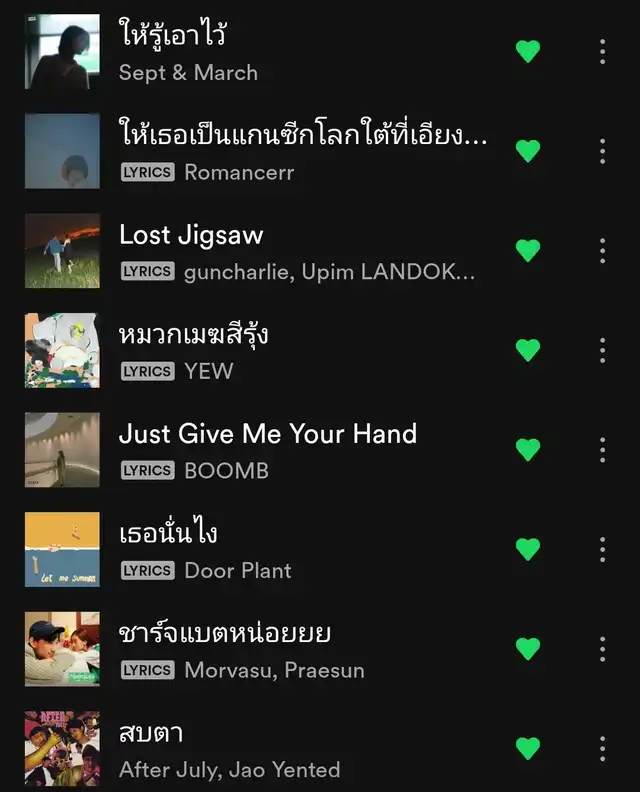Image resolution: width=640 pixels, height=792 pixels.
Task: Show options for Lost Jigsaw
Action: point(602,250)
